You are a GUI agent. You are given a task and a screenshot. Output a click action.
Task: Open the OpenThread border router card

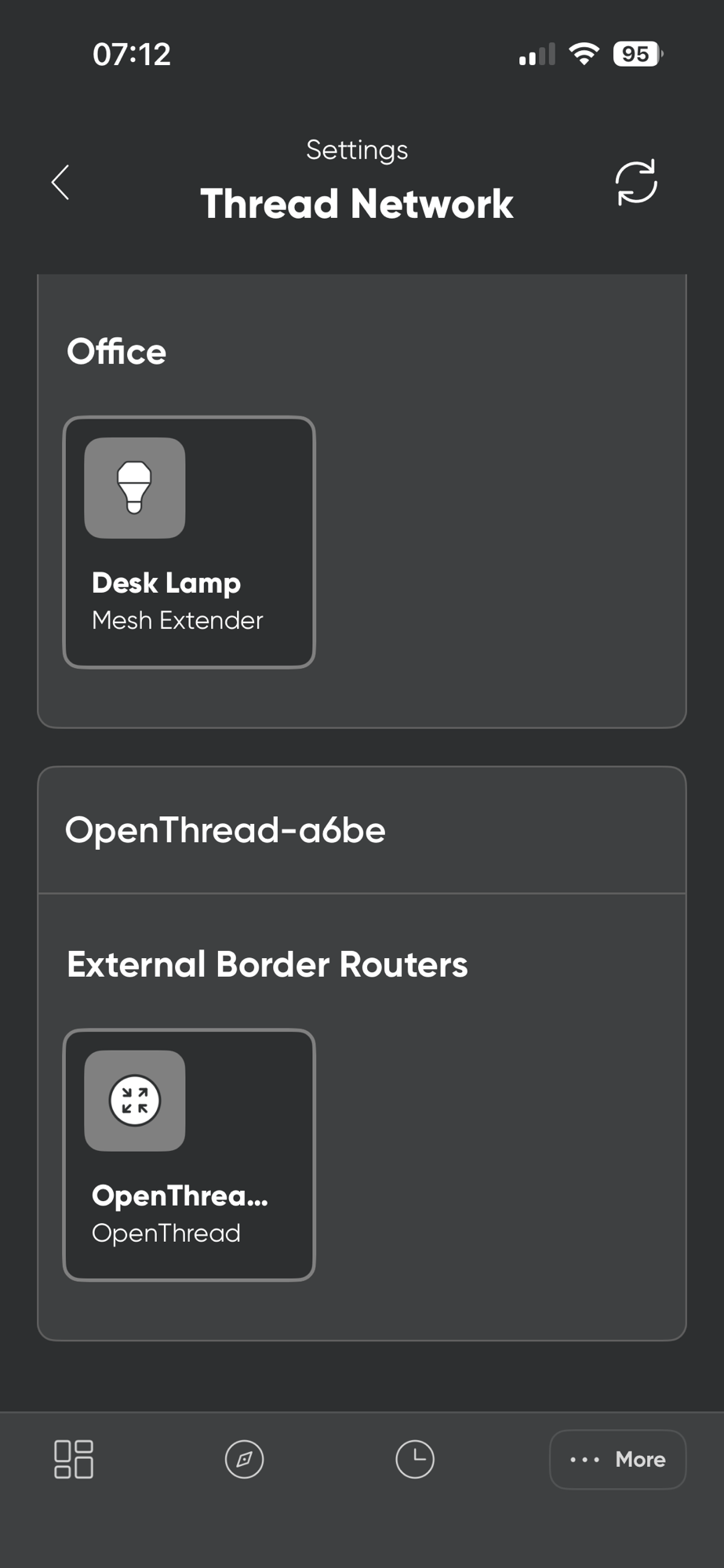pyautogui.click(x=189, y=1155)
